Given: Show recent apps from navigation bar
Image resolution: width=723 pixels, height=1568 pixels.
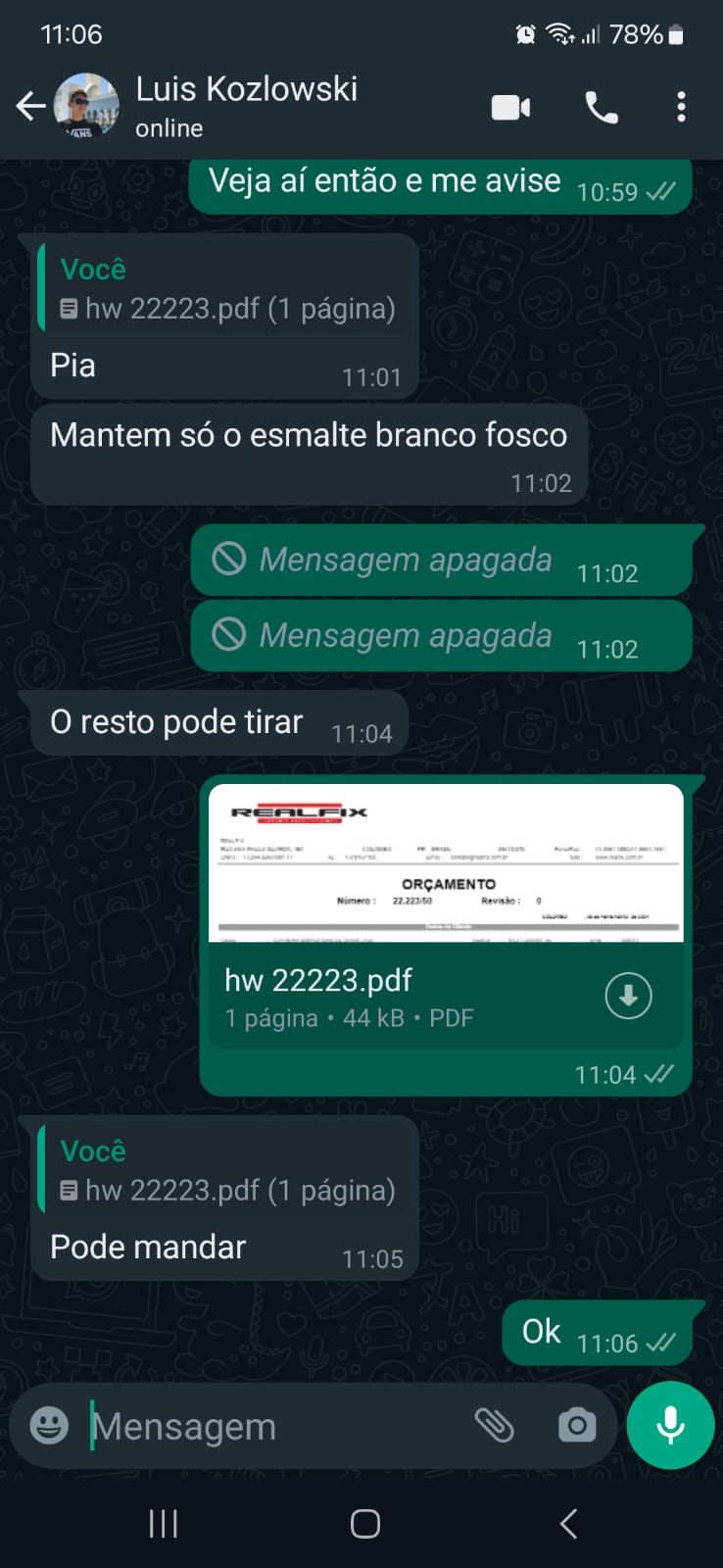Looking at the screenshot, I should (x=163, y=1524).
